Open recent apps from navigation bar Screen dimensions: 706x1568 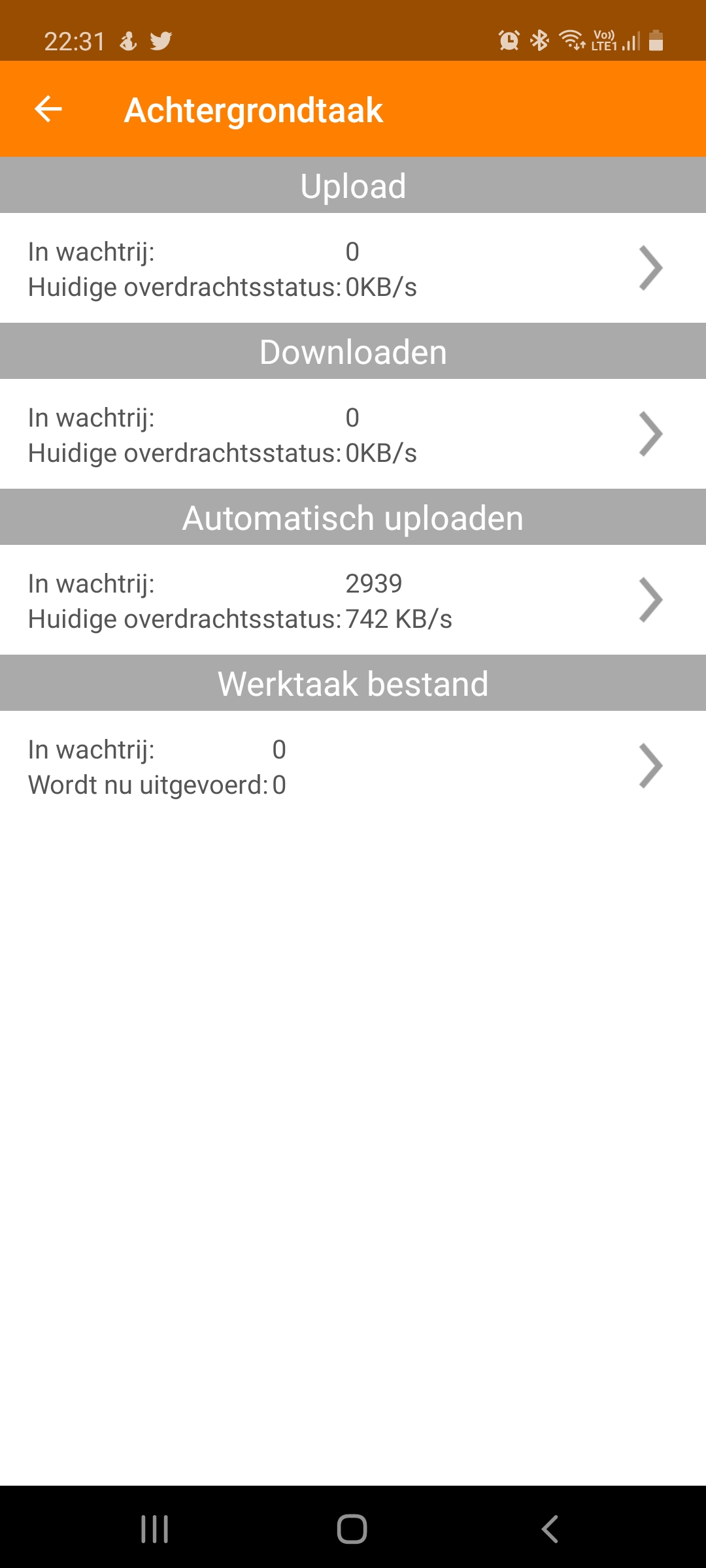click(155, 1529)
